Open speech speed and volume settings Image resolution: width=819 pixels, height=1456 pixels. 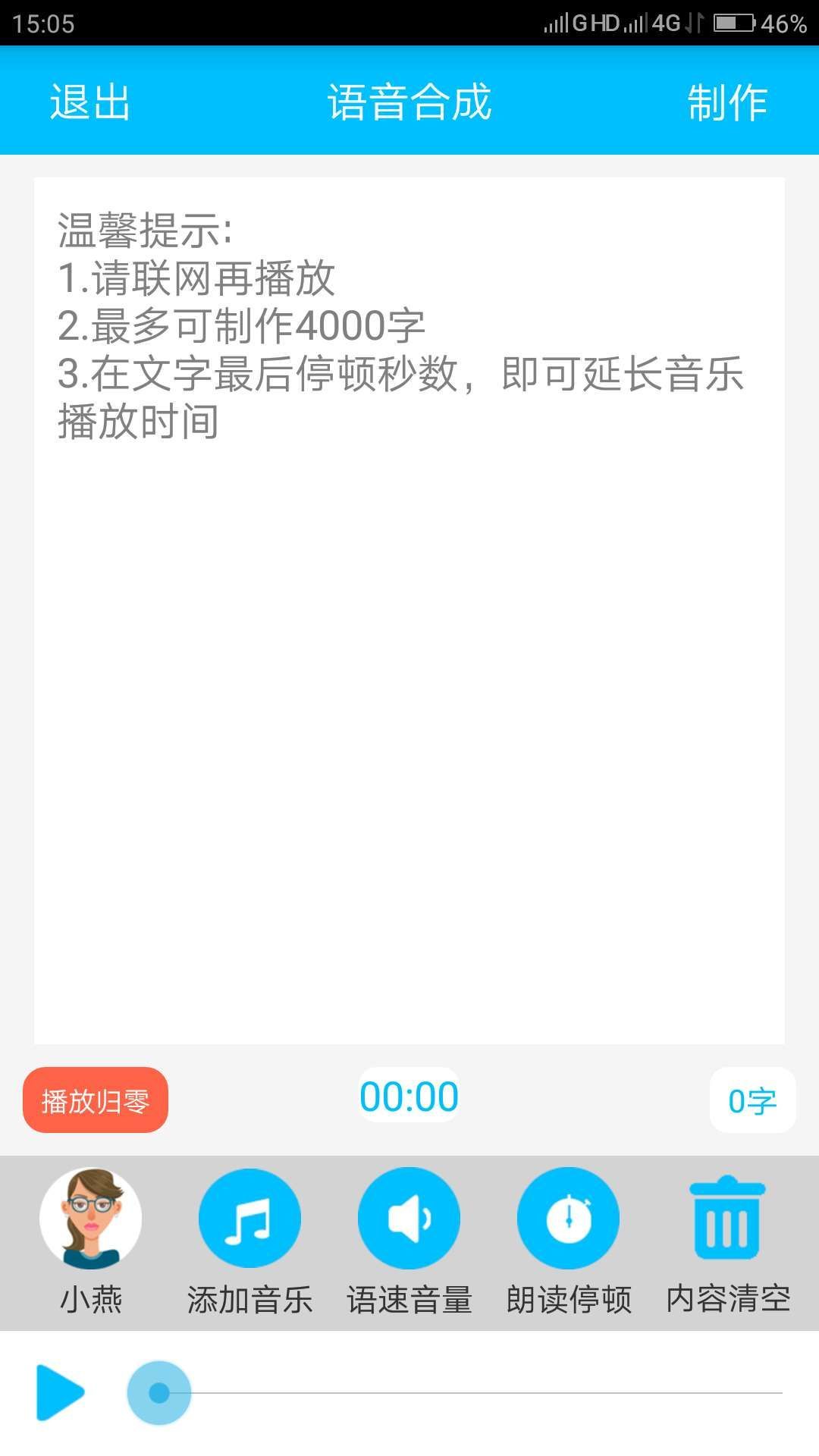(x=409, y=1217)
